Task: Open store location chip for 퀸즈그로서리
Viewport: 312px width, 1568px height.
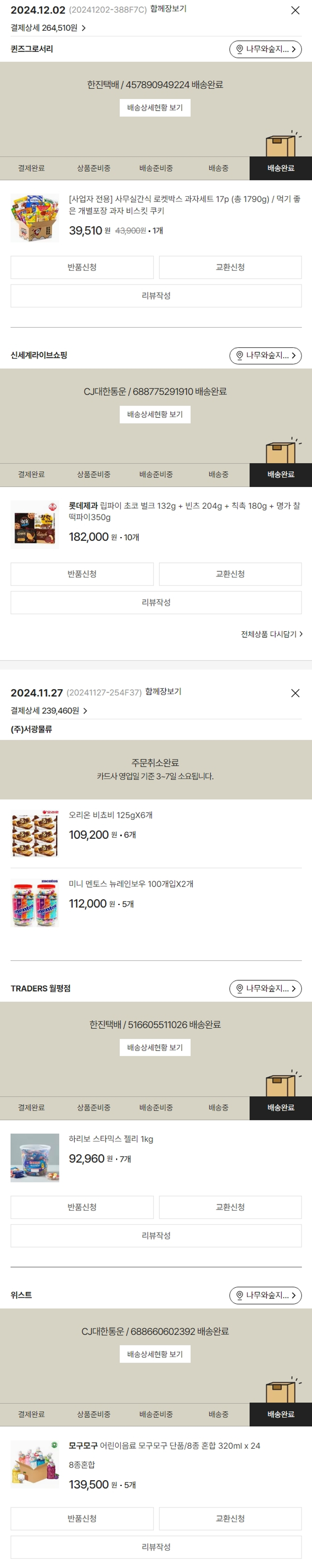Action: pyautogui.click(x=265, y=49)
